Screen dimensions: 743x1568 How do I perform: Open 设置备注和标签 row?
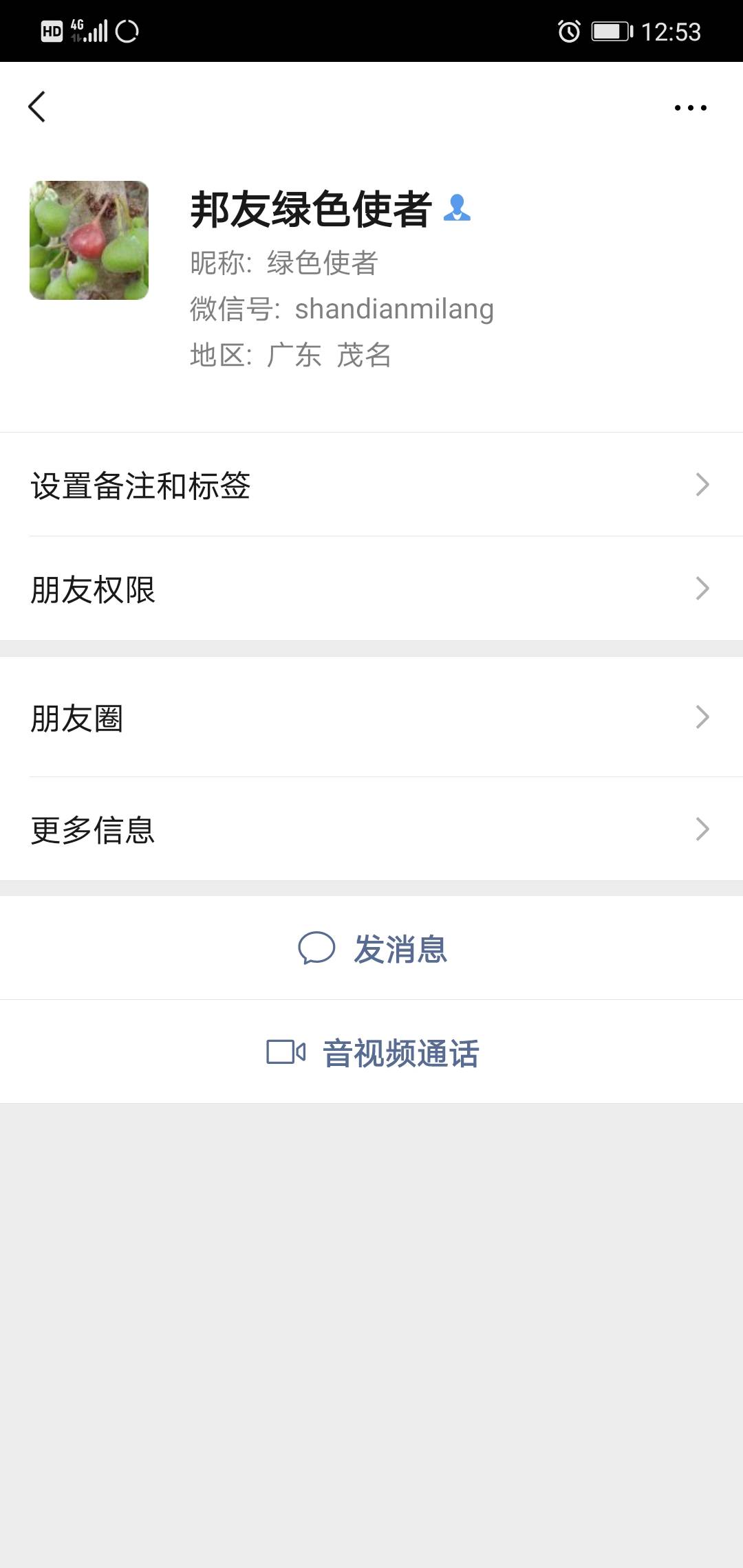371,485
